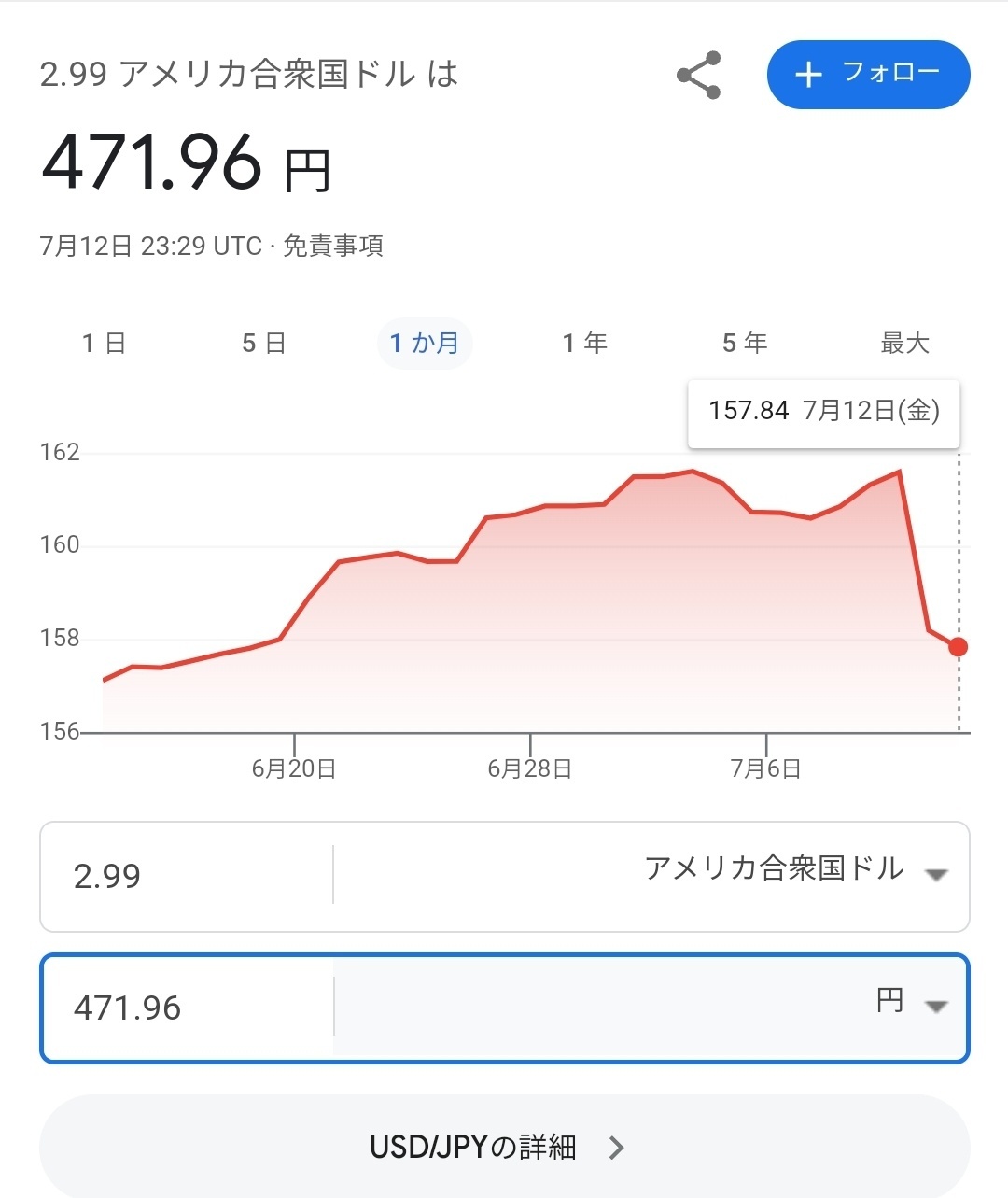Switch chart to 1日 range
Image resolution: width=1008 pixels, height=1198 pixels.
(104, 344)
